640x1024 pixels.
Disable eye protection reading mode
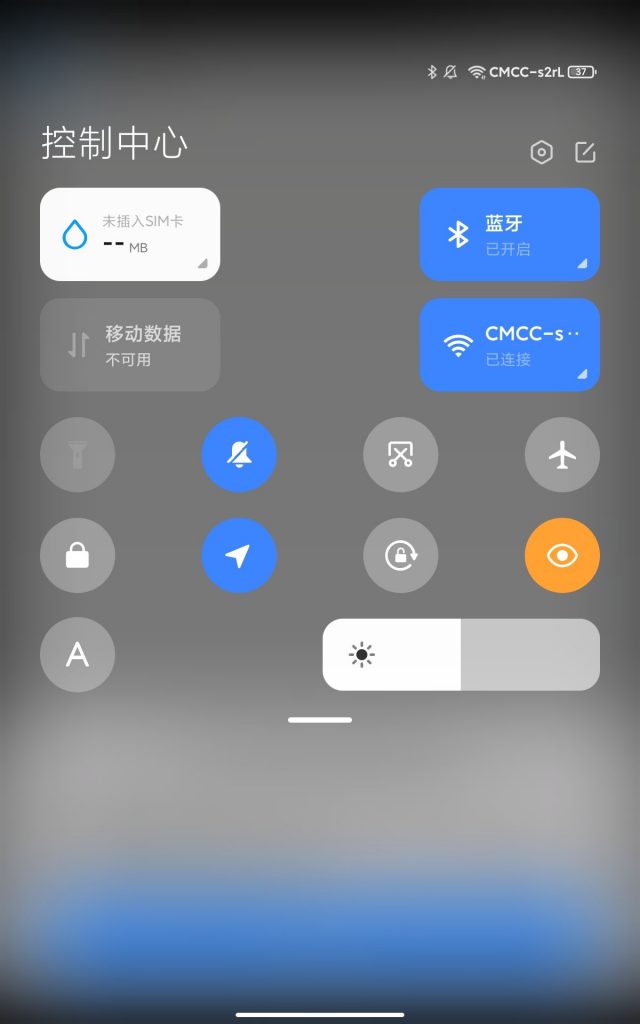pyautogui.click(x=562, y=556)
